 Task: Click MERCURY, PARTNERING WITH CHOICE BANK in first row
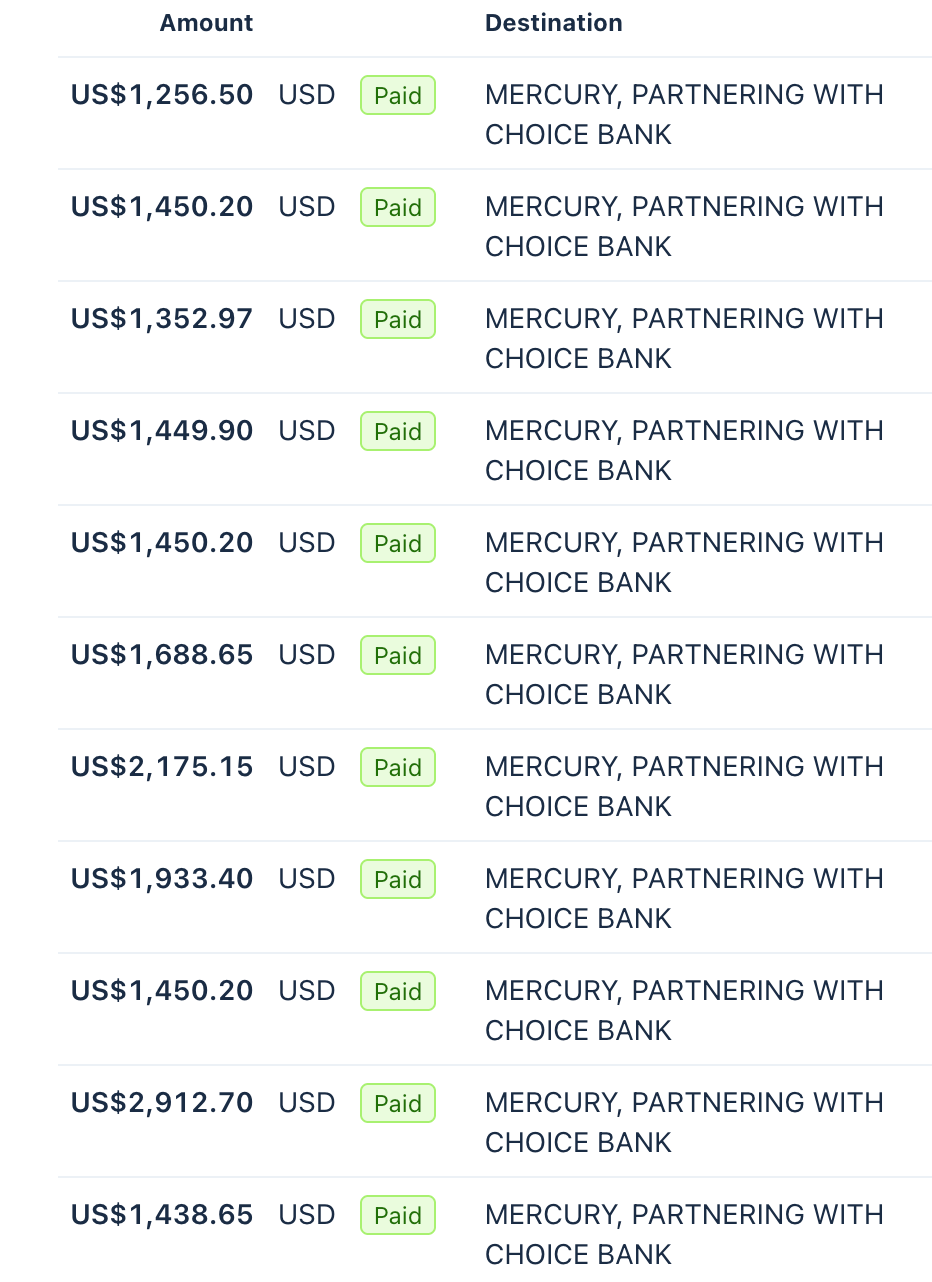coord(684,114)
